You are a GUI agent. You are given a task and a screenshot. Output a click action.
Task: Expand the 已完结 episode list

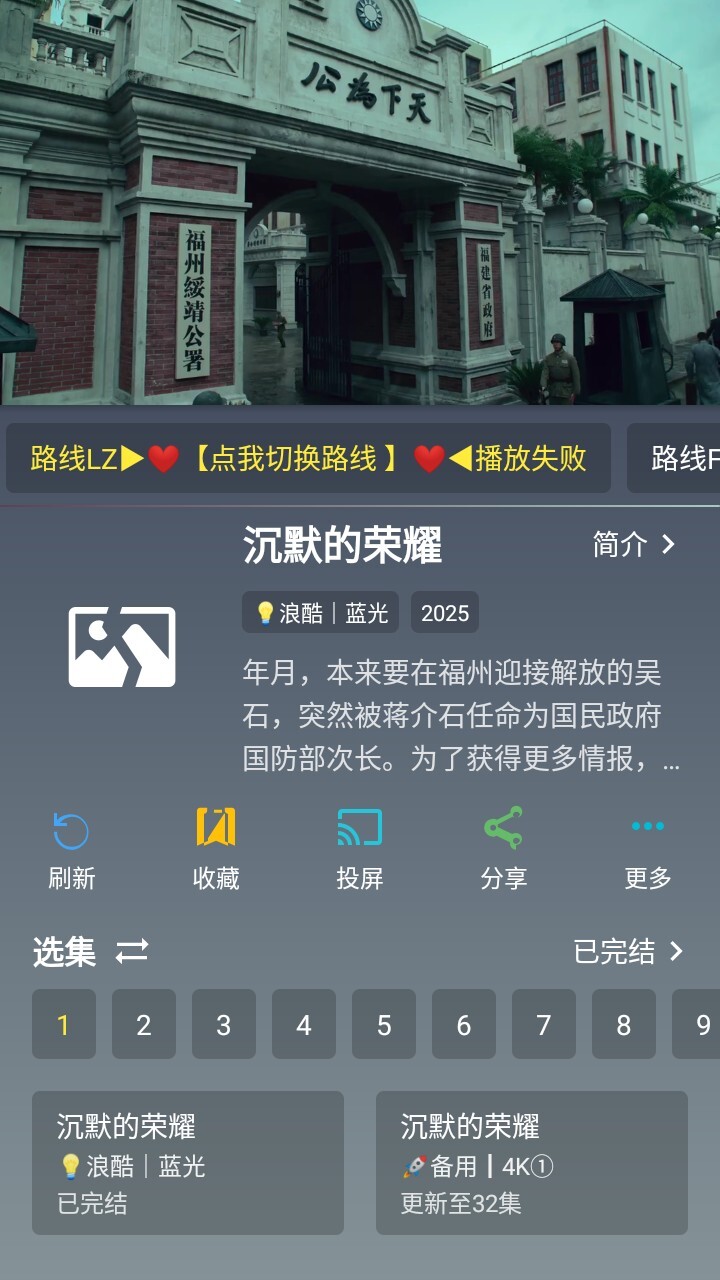(629, 952)
